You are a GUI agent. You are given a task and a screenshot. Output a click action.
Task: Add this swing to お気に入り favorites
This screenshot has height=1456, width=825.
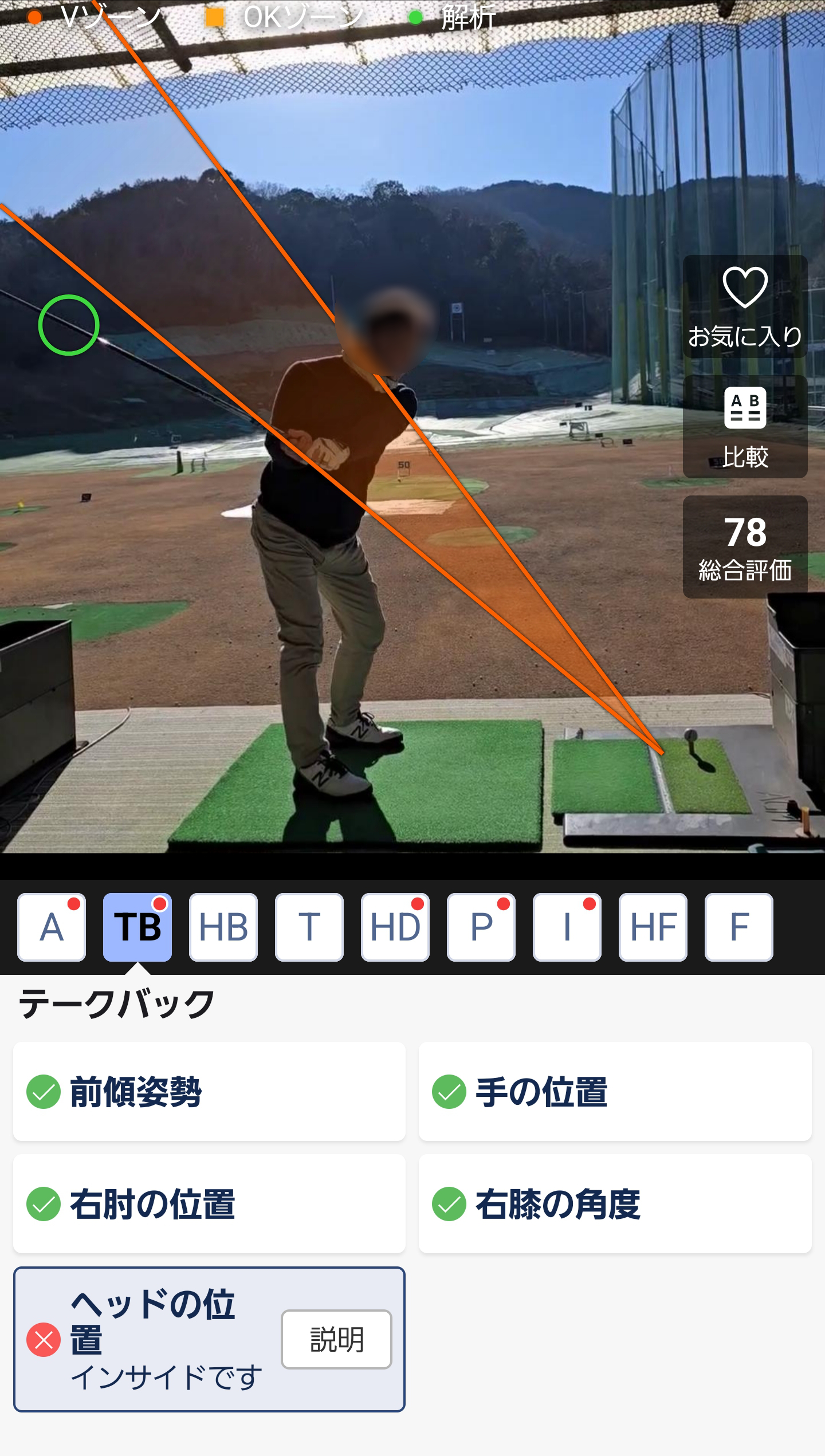[x=745, y=307]
